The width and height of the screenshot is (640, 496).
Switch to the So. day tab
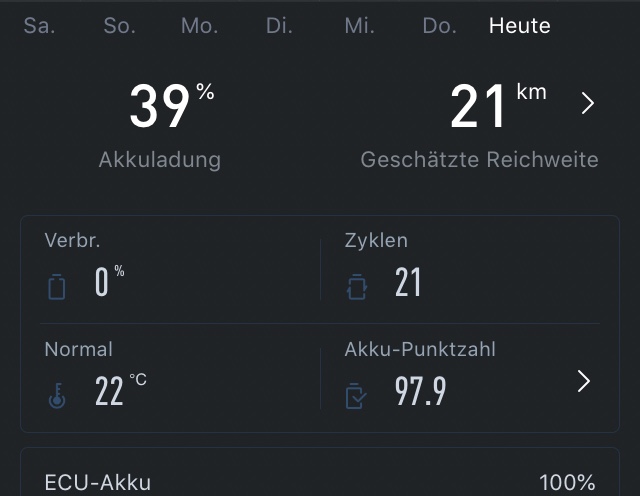click(x=119, y=26)
